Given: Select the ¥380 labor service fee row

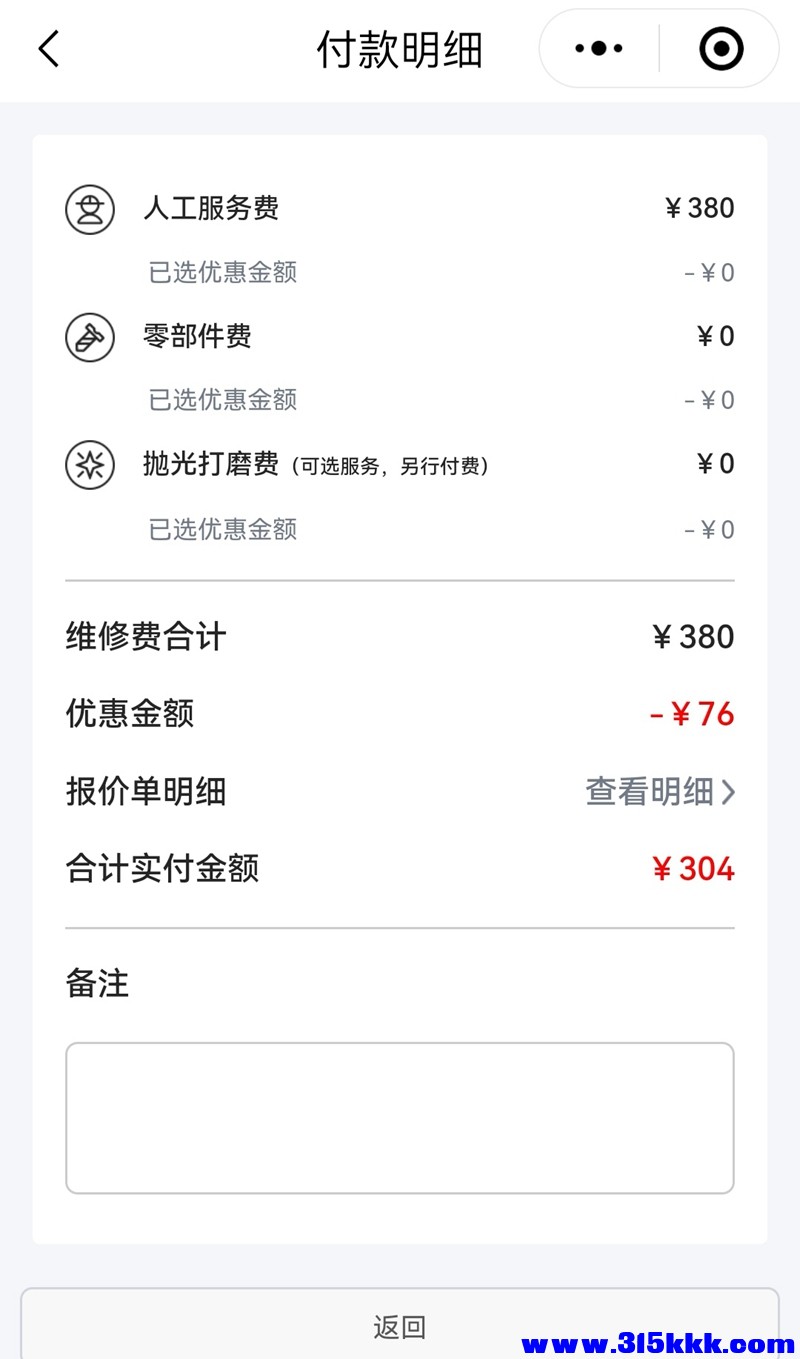Looking at the screenshot, I should (400, 208).
